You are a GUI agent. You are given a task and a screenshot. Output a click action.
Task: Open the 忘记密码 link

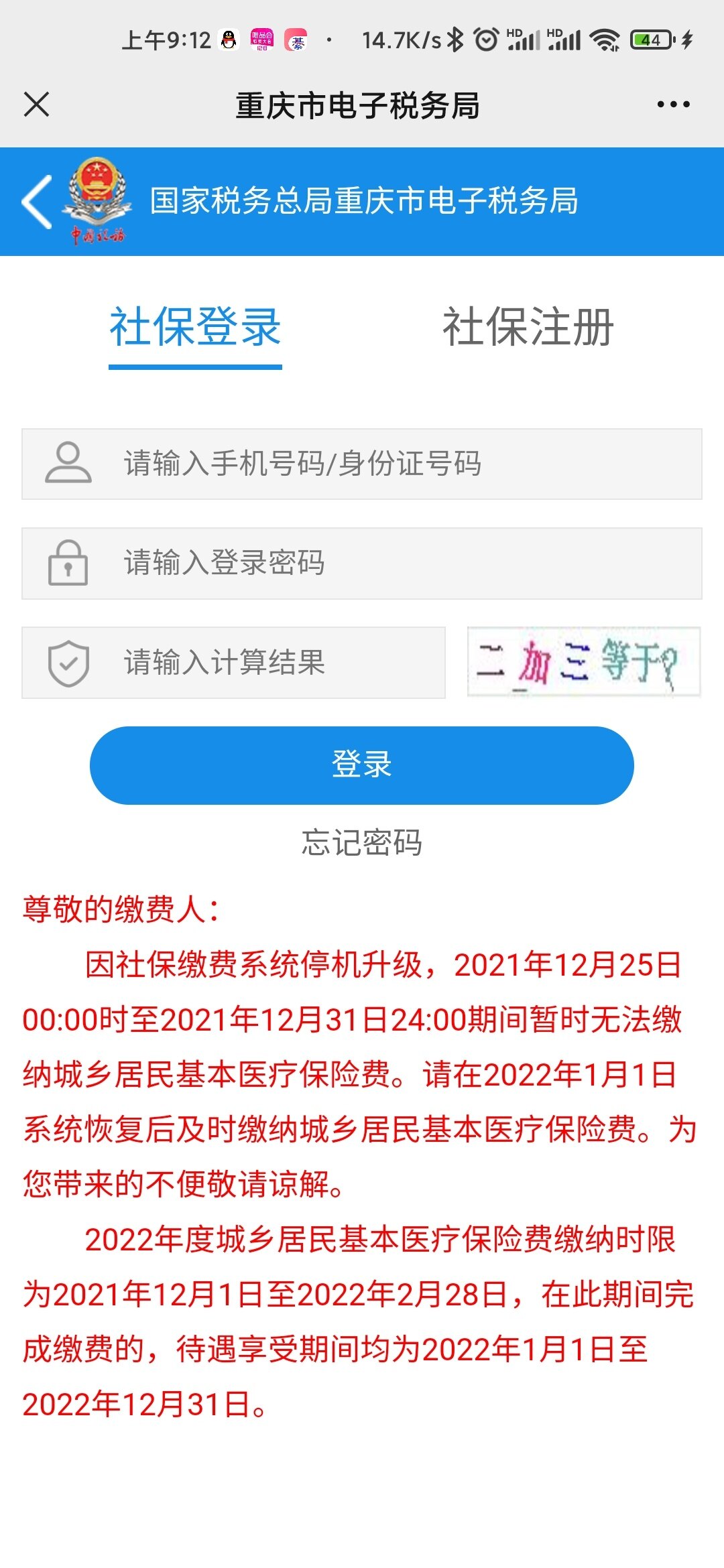pyautogui.click(x=362, y=842)
